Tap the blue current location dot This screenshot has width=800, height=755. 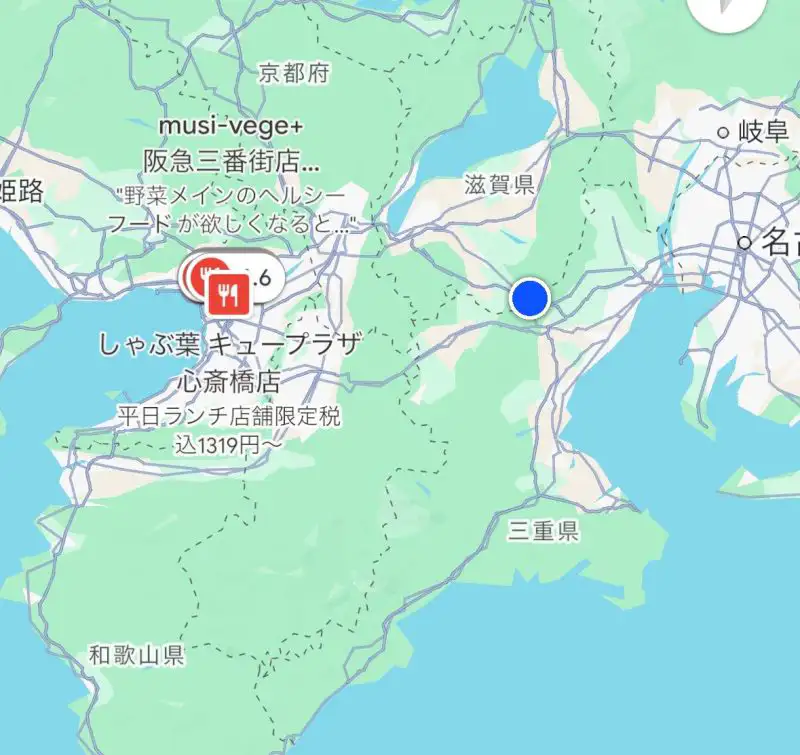click(x=531, y=298)
